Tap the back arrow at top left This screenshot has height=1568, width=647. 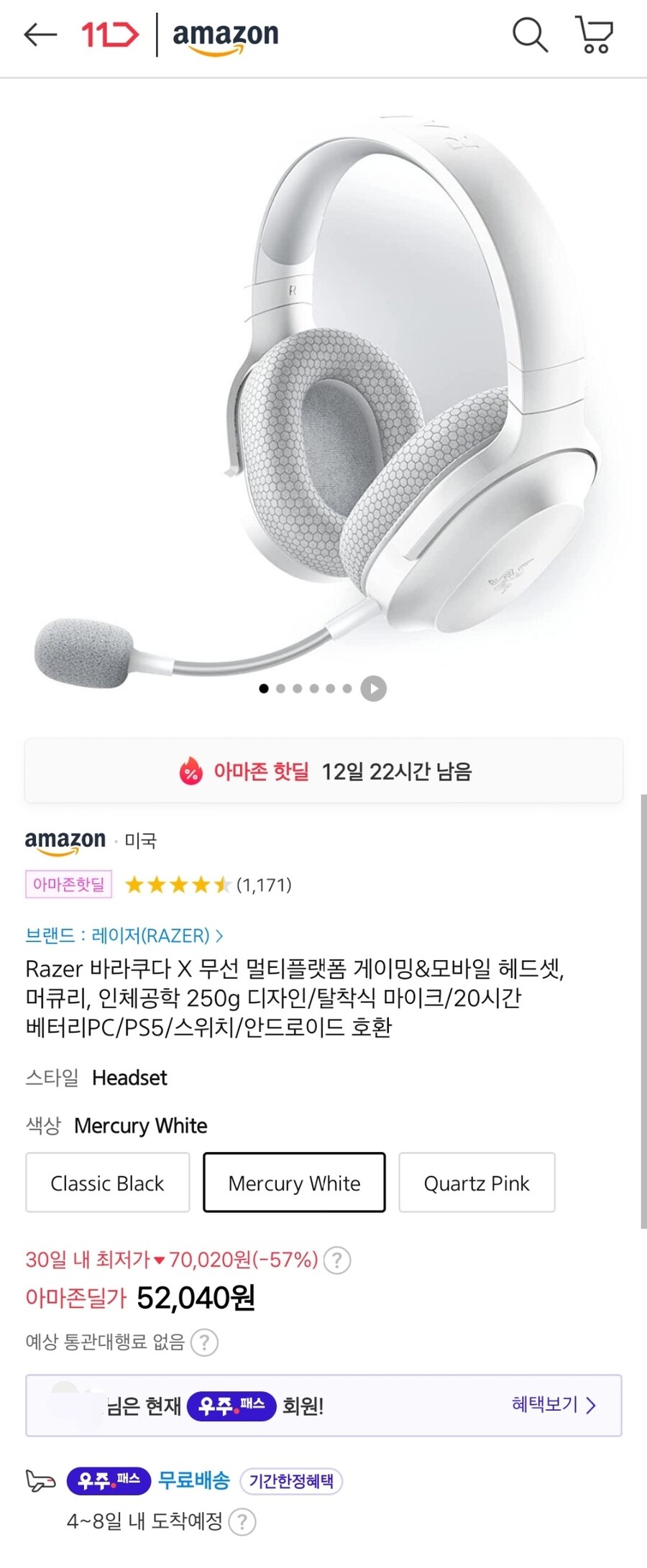(x=40, y=34)
